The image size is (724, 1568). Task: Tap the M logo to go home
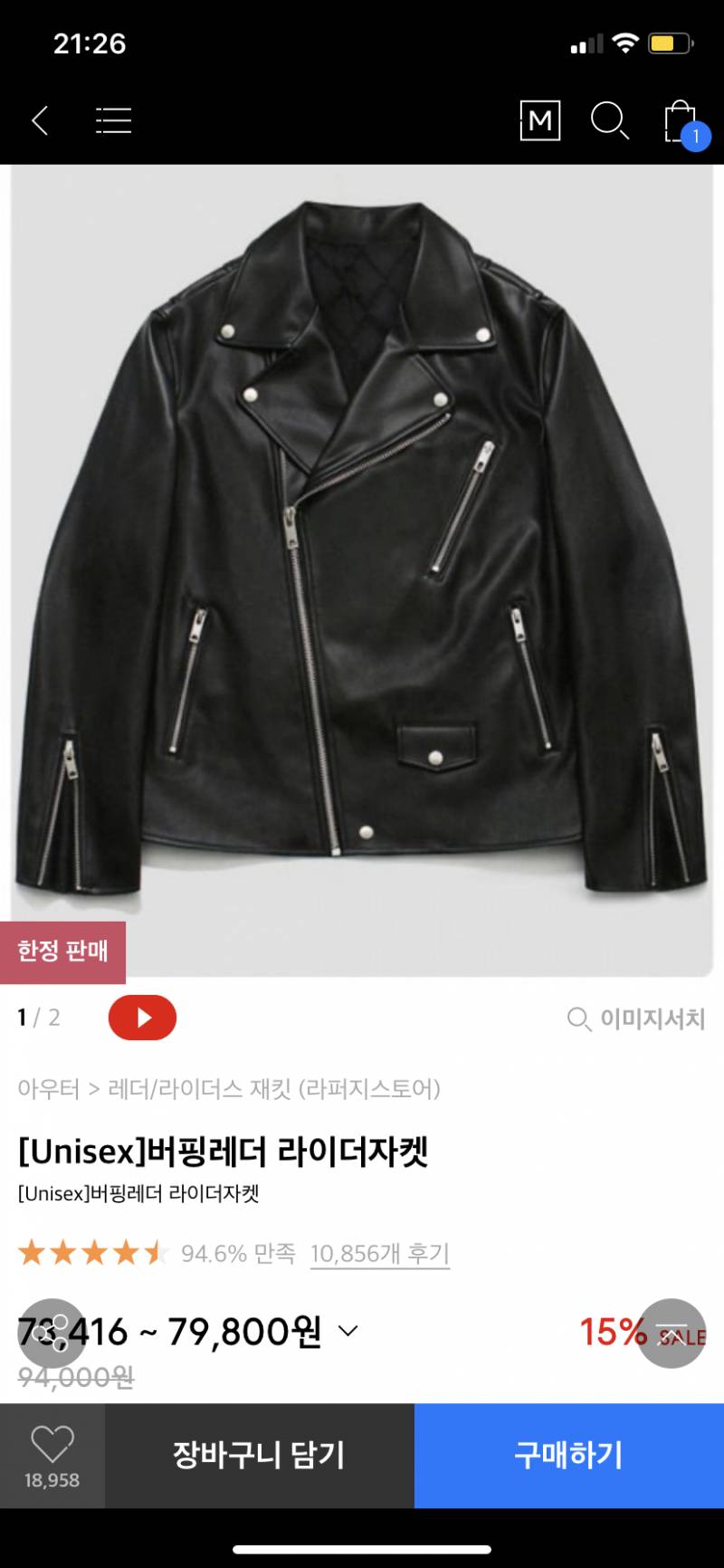(539, 120)
